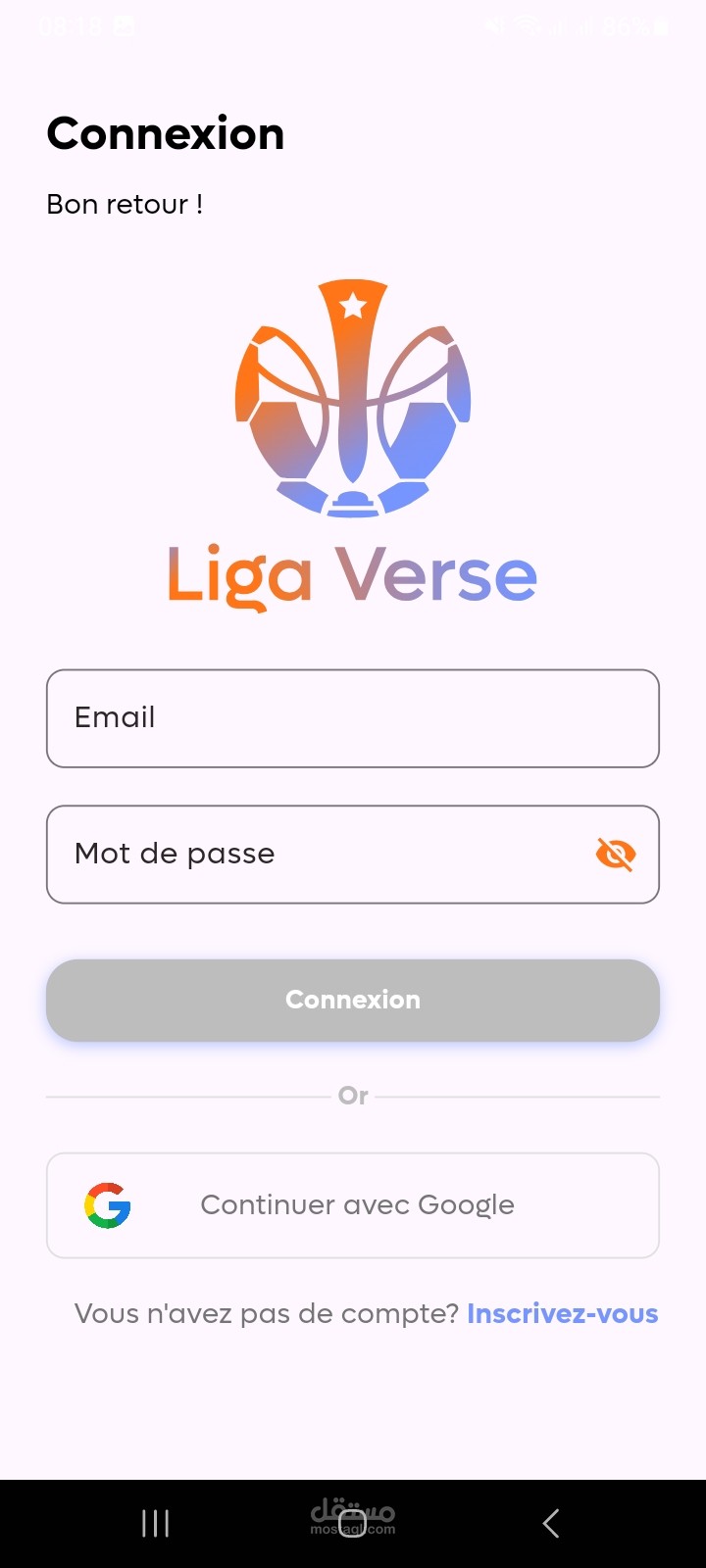706x1568 pixels.
Task: Tap the Email input field
Action: point(353,718)
